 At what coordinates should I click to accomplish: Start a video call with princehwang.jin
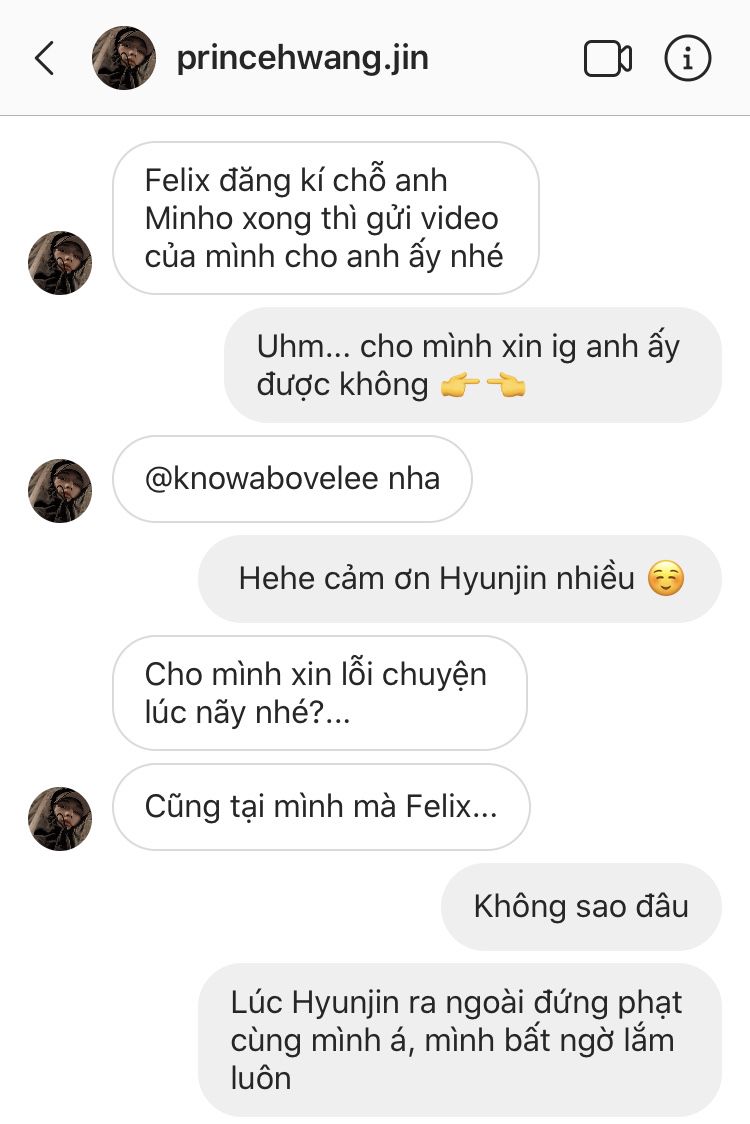click(607, 59)
